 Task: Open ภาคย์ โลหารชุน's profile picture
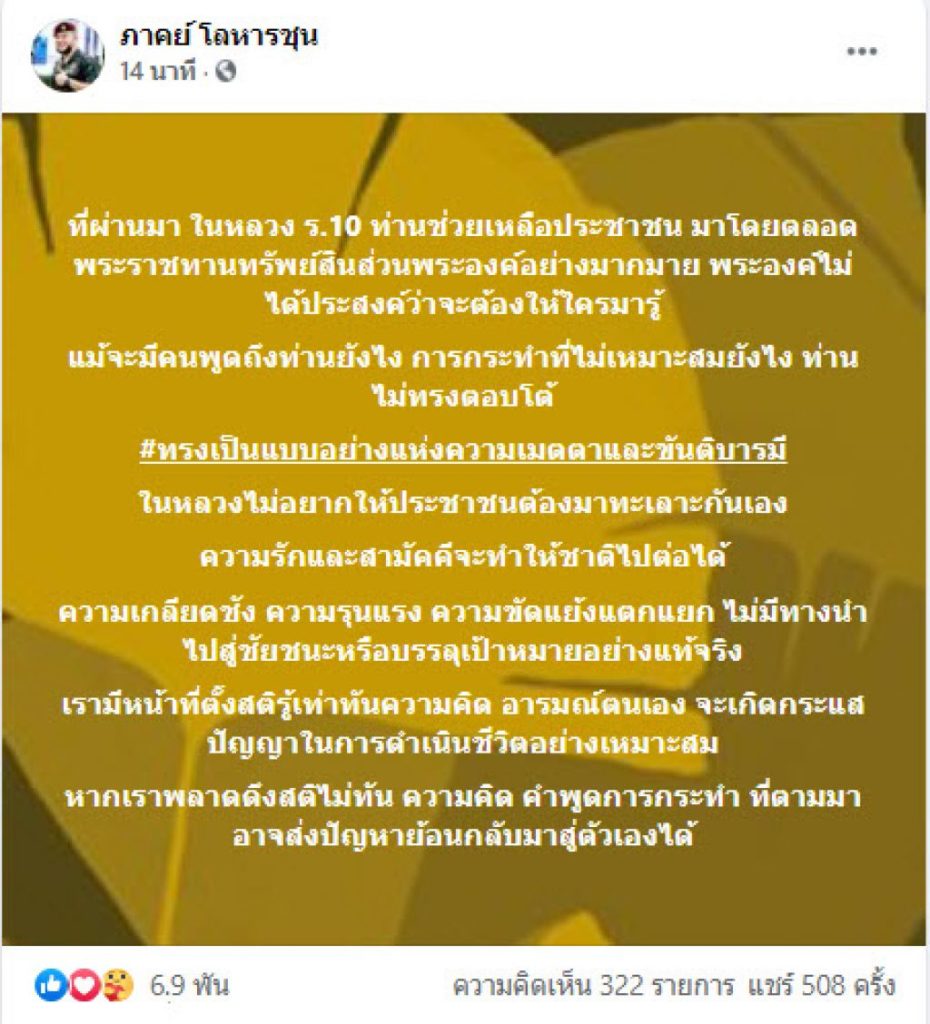(68, 55)
